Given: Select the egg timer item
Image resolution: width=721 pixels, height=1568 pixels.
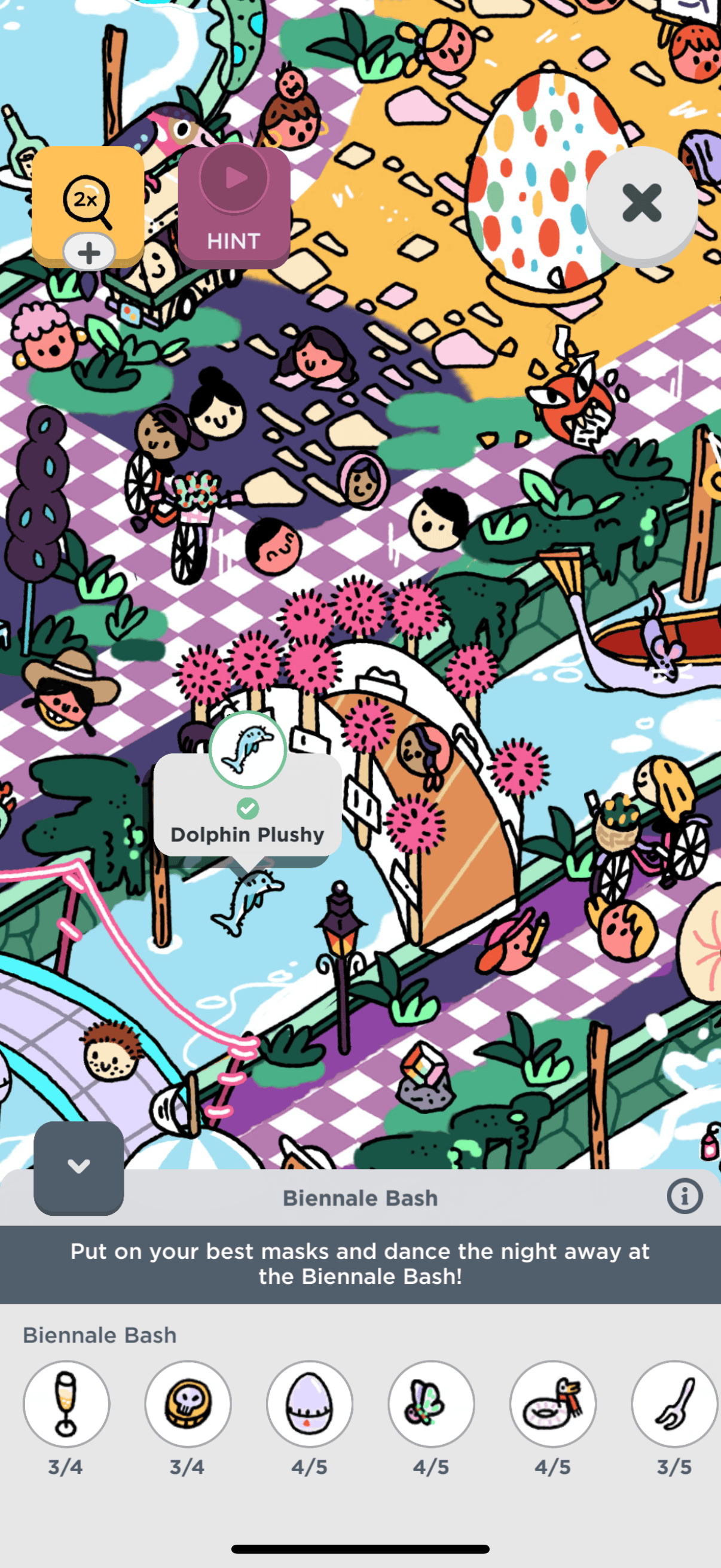Looking at the screenshot, I should coord(310,1403).
